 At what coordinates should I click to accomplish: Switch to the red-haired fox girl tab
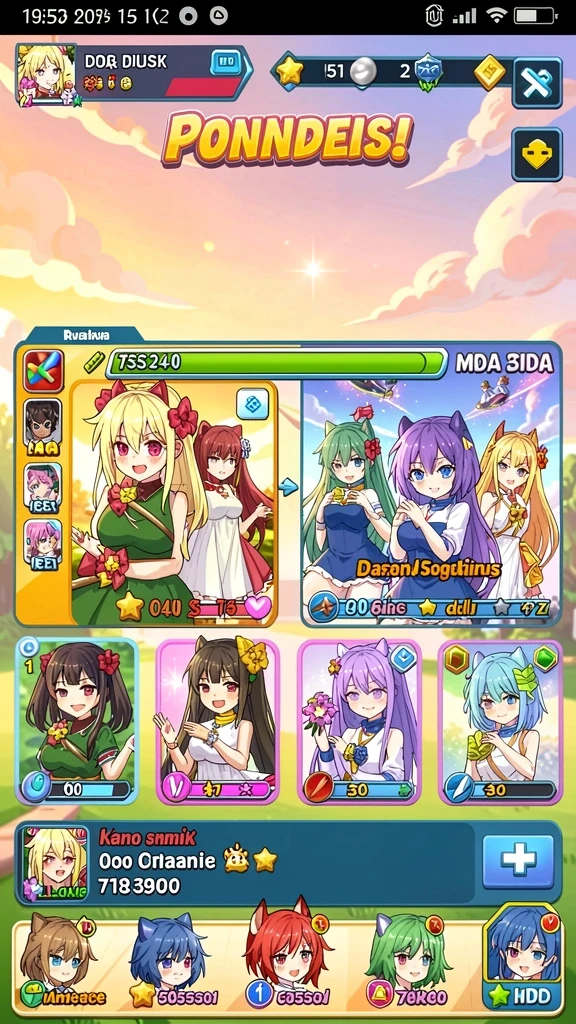(287, 965)
